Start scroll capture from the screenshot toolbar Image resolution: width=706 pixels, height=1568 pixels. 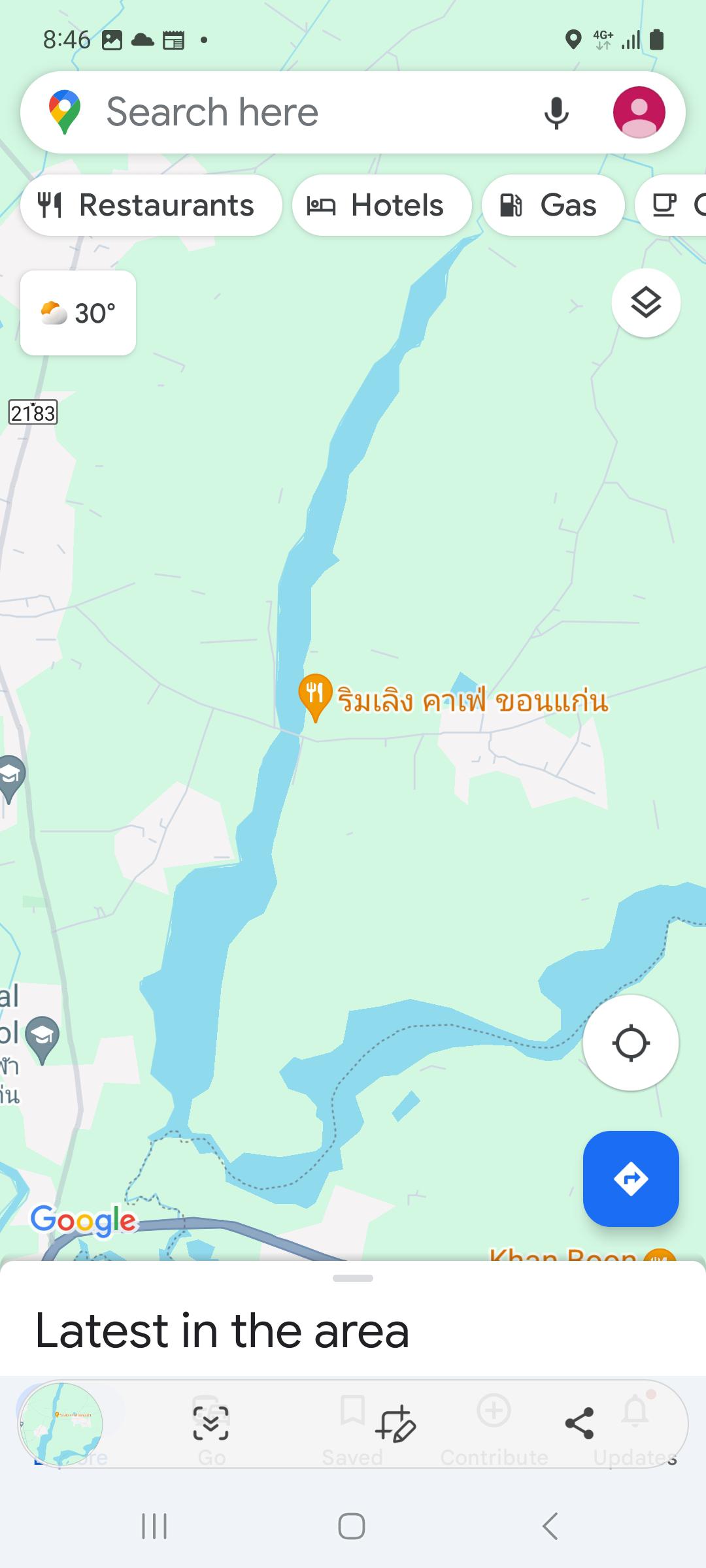pos(211,1423)
